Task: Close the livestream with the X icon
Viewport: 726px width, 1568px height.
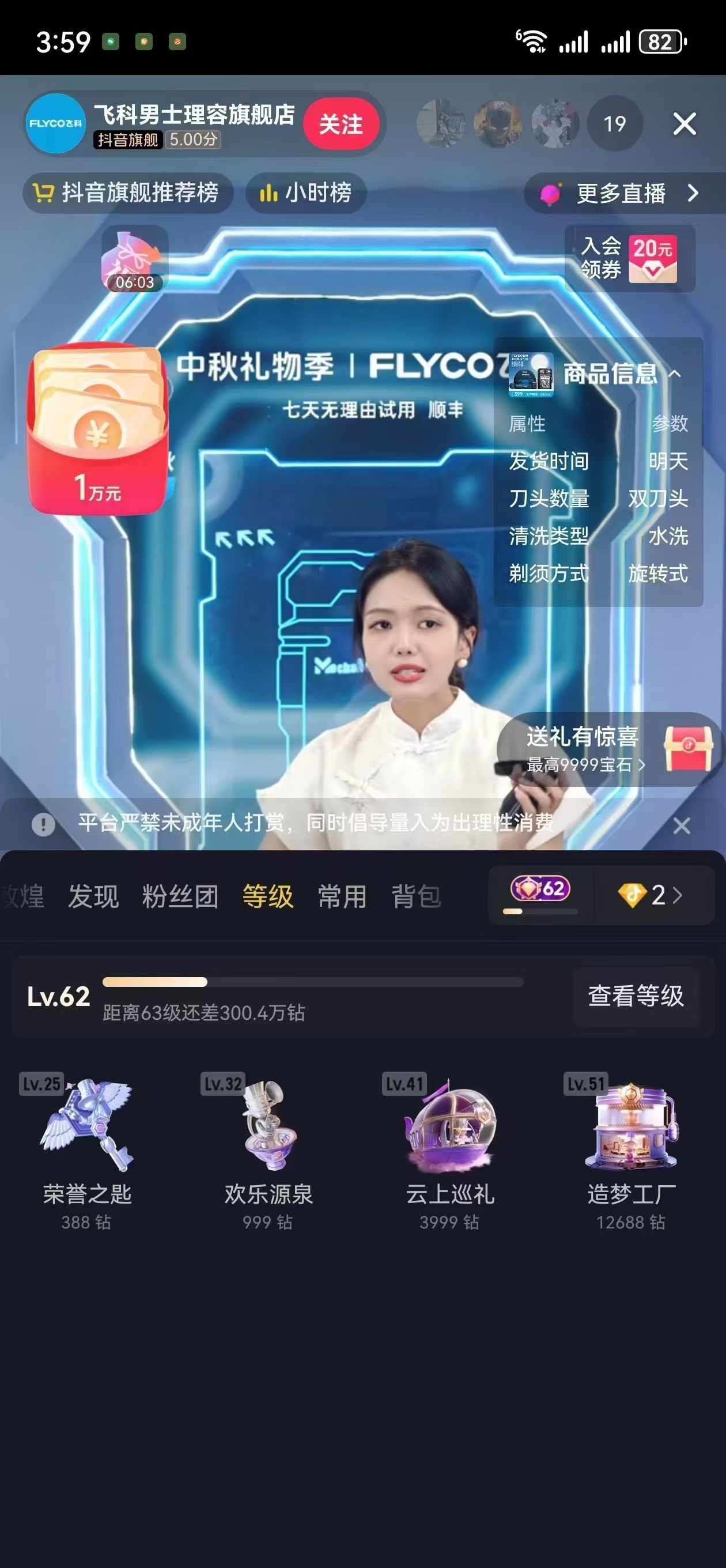Action: point(684,123)
